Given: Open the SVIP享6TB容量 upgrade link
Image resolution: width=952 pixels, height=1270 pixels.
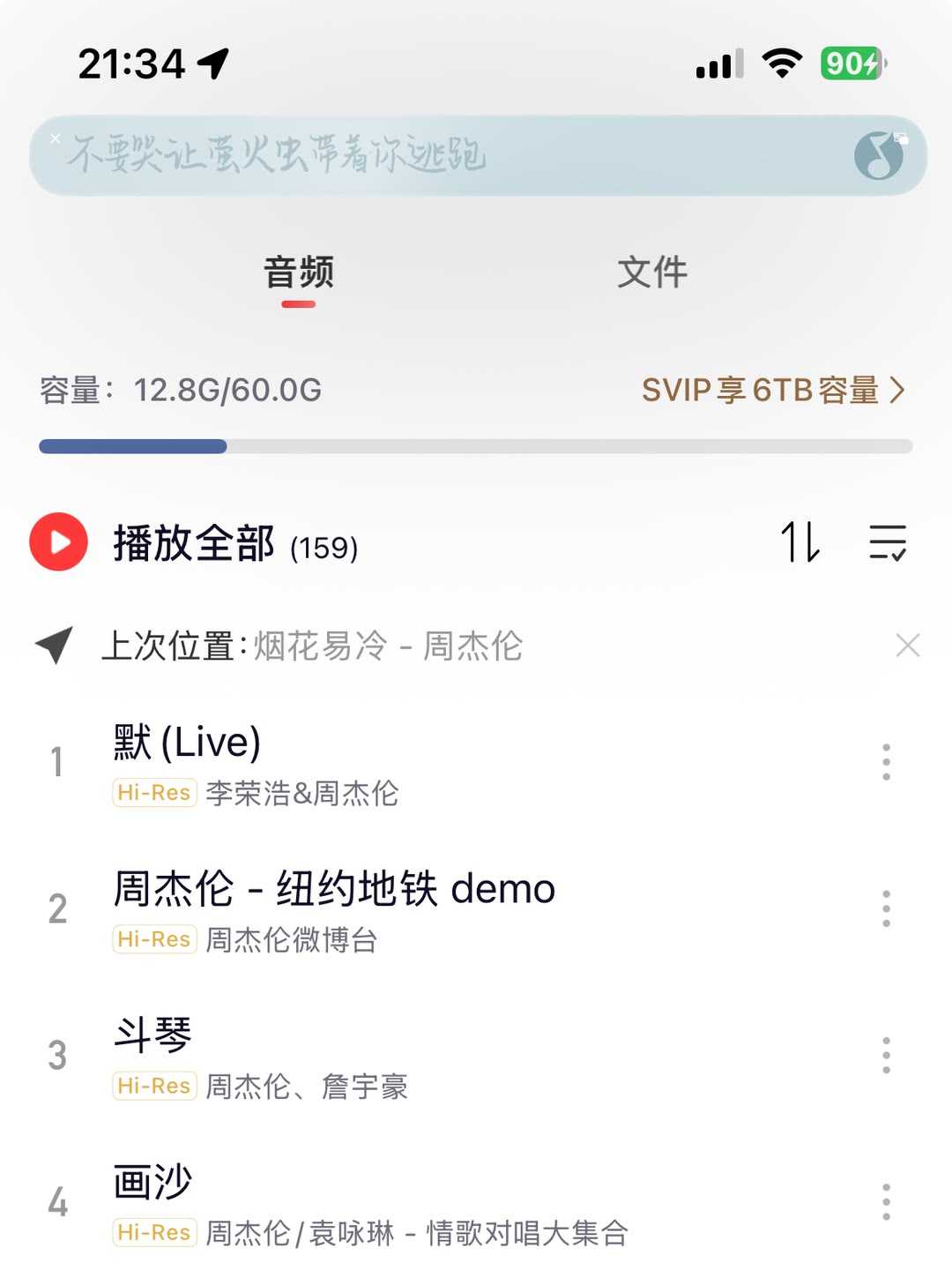Looking at the screenshot, I should point(772,390).
